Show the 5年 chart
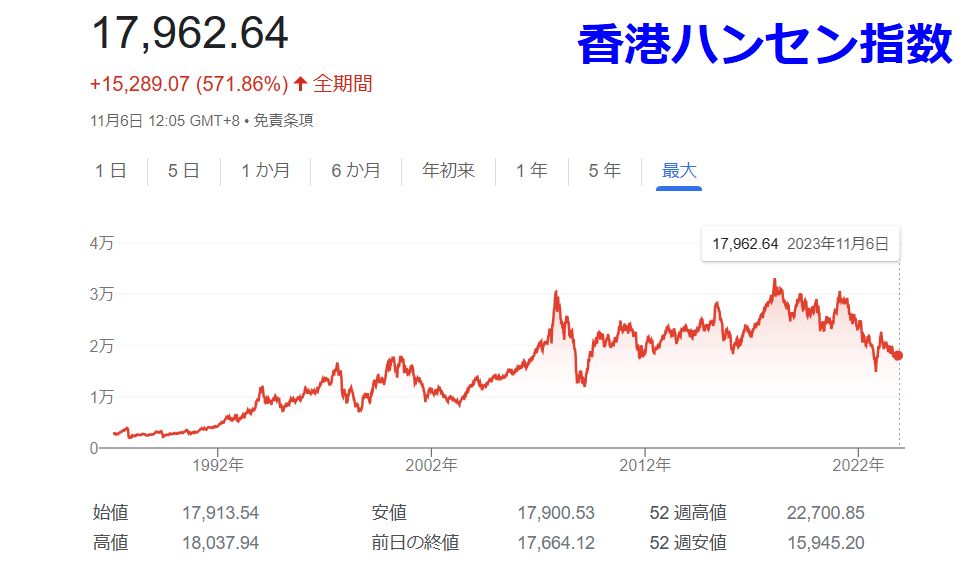This screenshot has height=579, width=980. pyautogui.click(x=605, y=171)
